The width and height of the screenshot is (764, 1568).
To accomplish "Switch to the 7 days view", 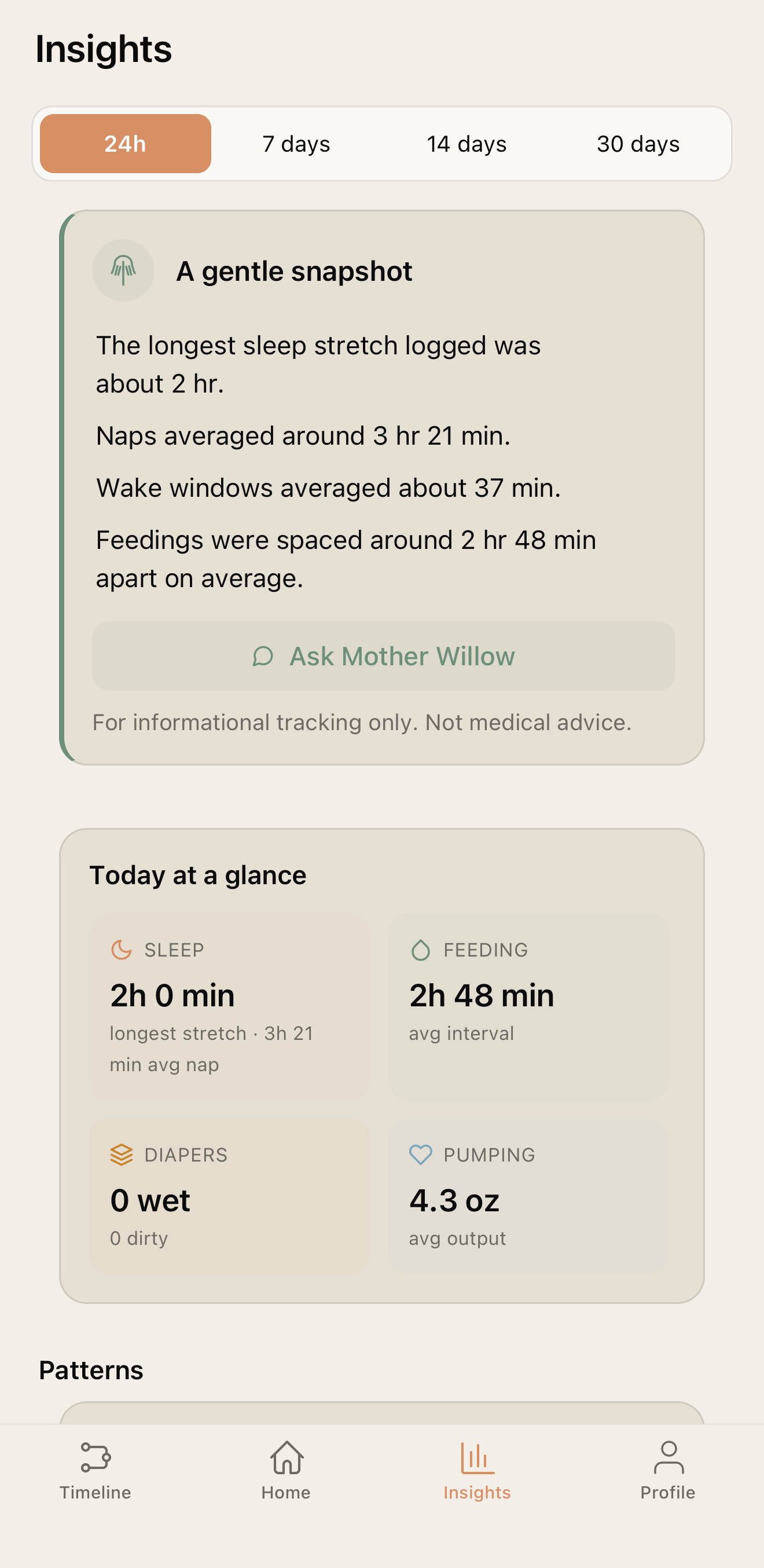I will point(296,144).
